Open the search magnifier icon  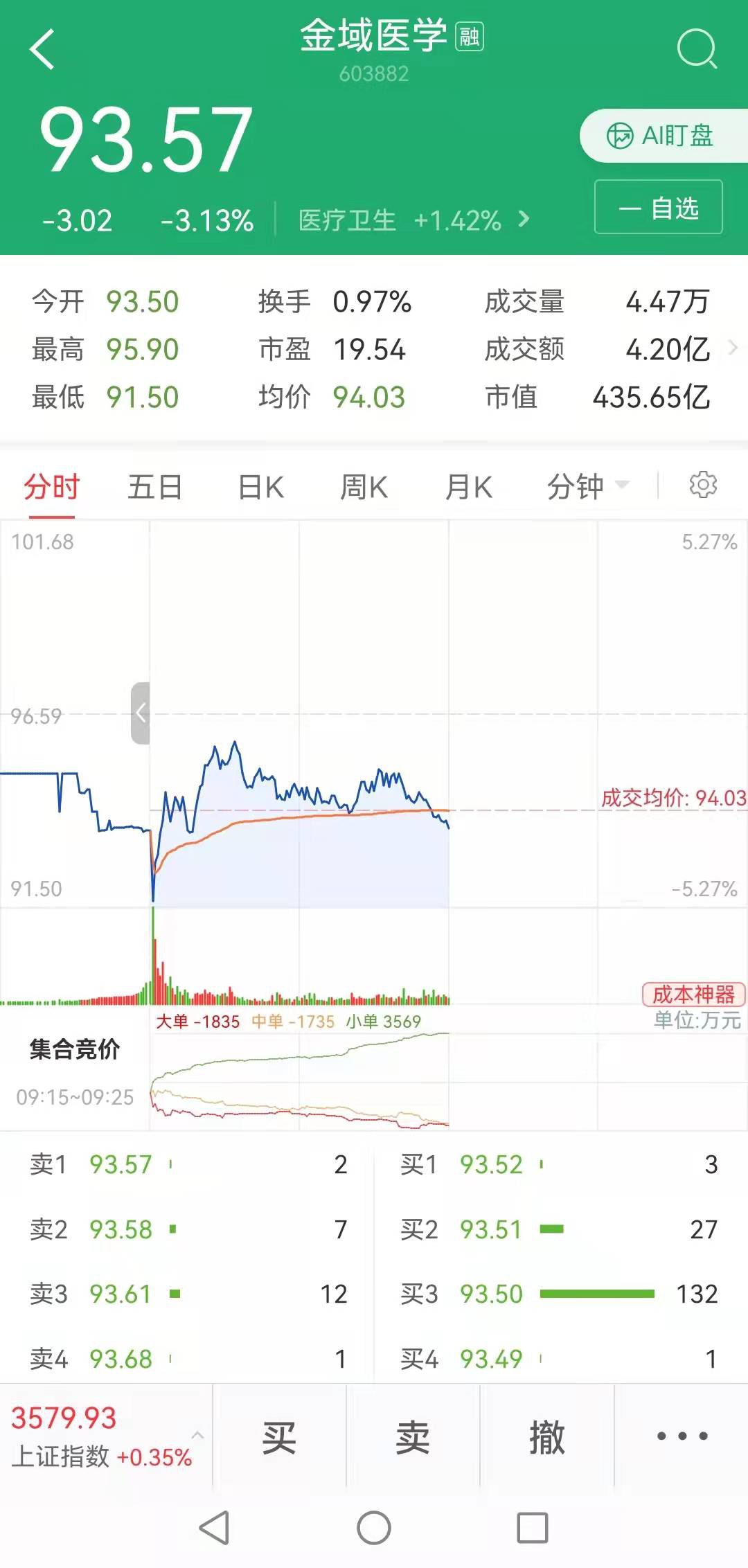coord(696,48)
